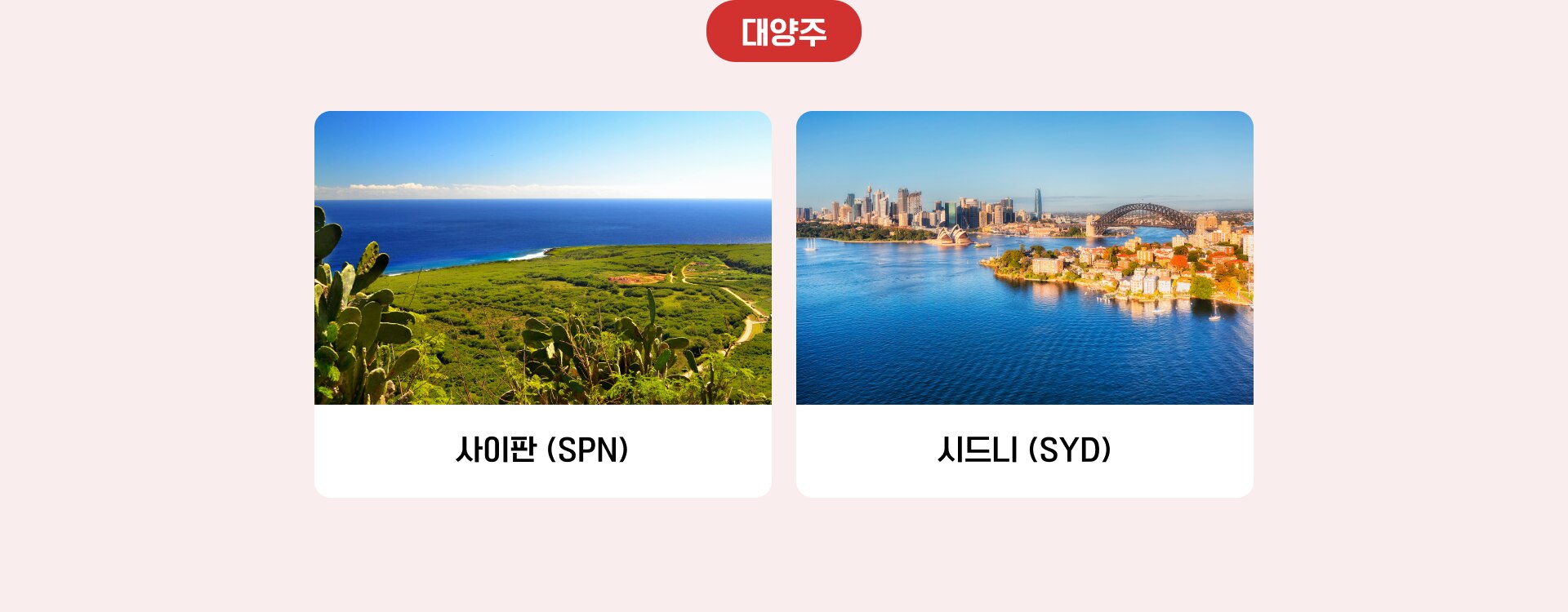
Task: Select the 시드니 (SYD) destination card
Action: click(x=1024, y=304)
